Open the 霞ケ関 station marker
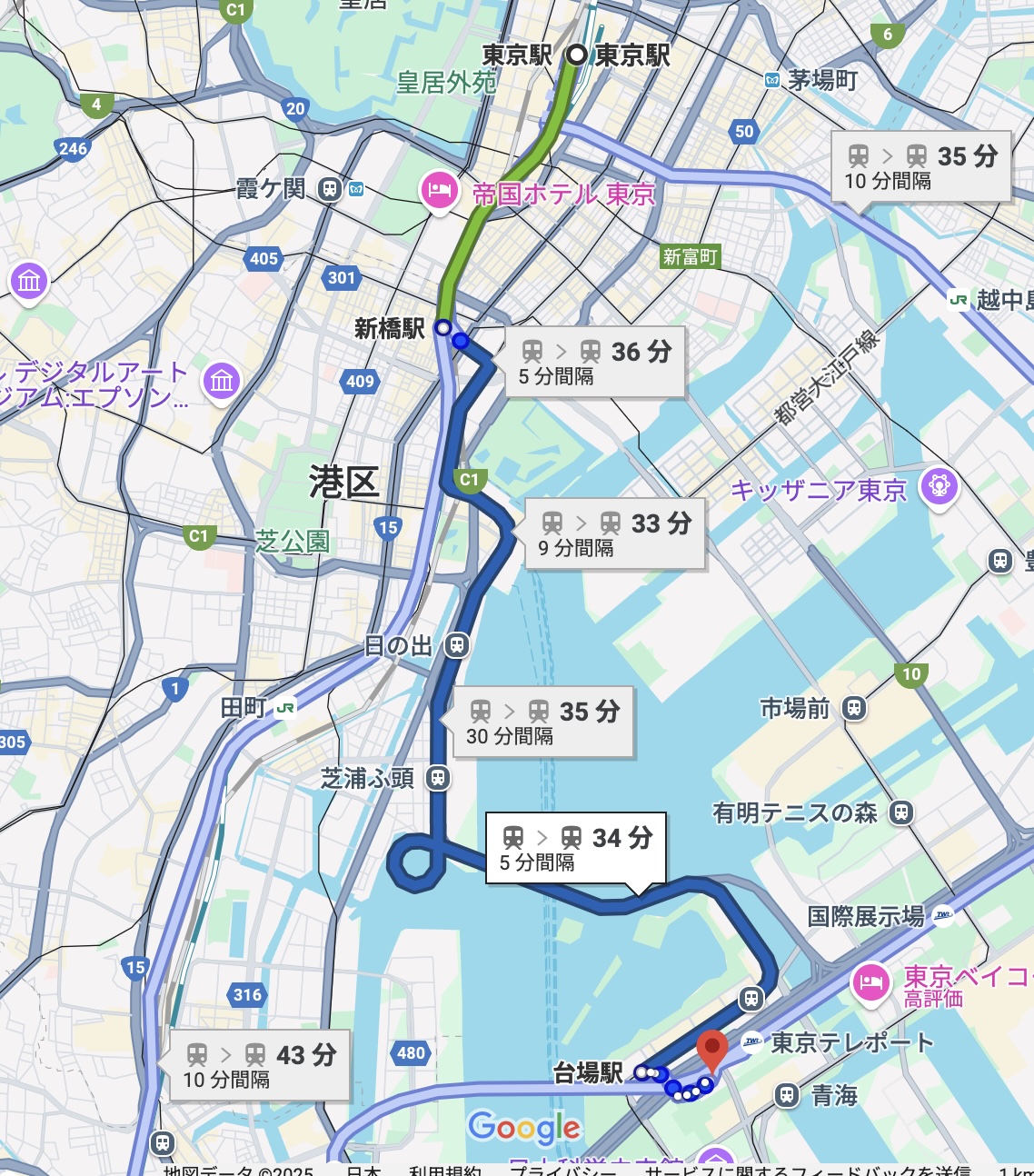 (330, 189)
